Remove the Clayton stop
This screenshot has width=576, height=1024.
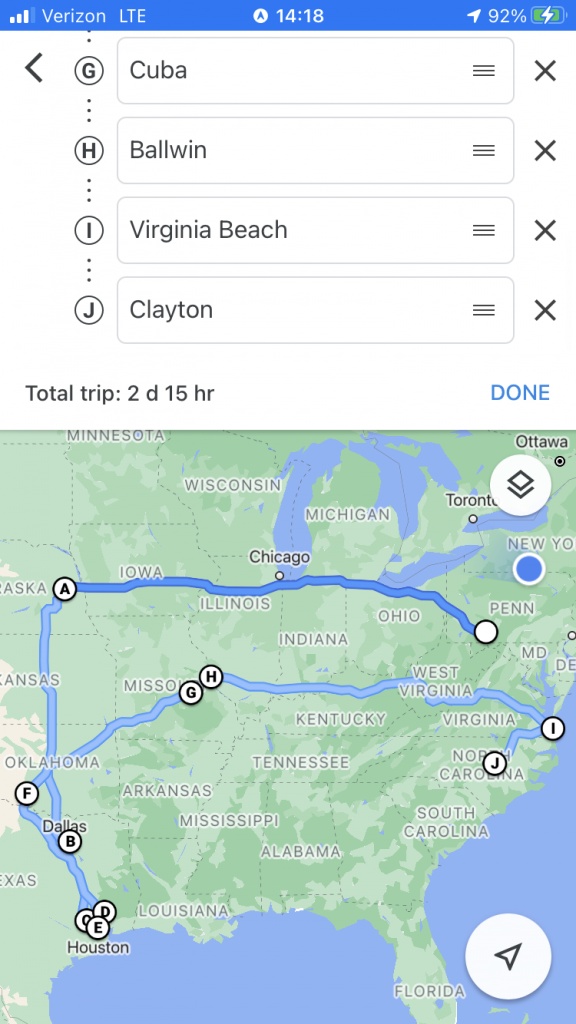(x=545, y=310)
